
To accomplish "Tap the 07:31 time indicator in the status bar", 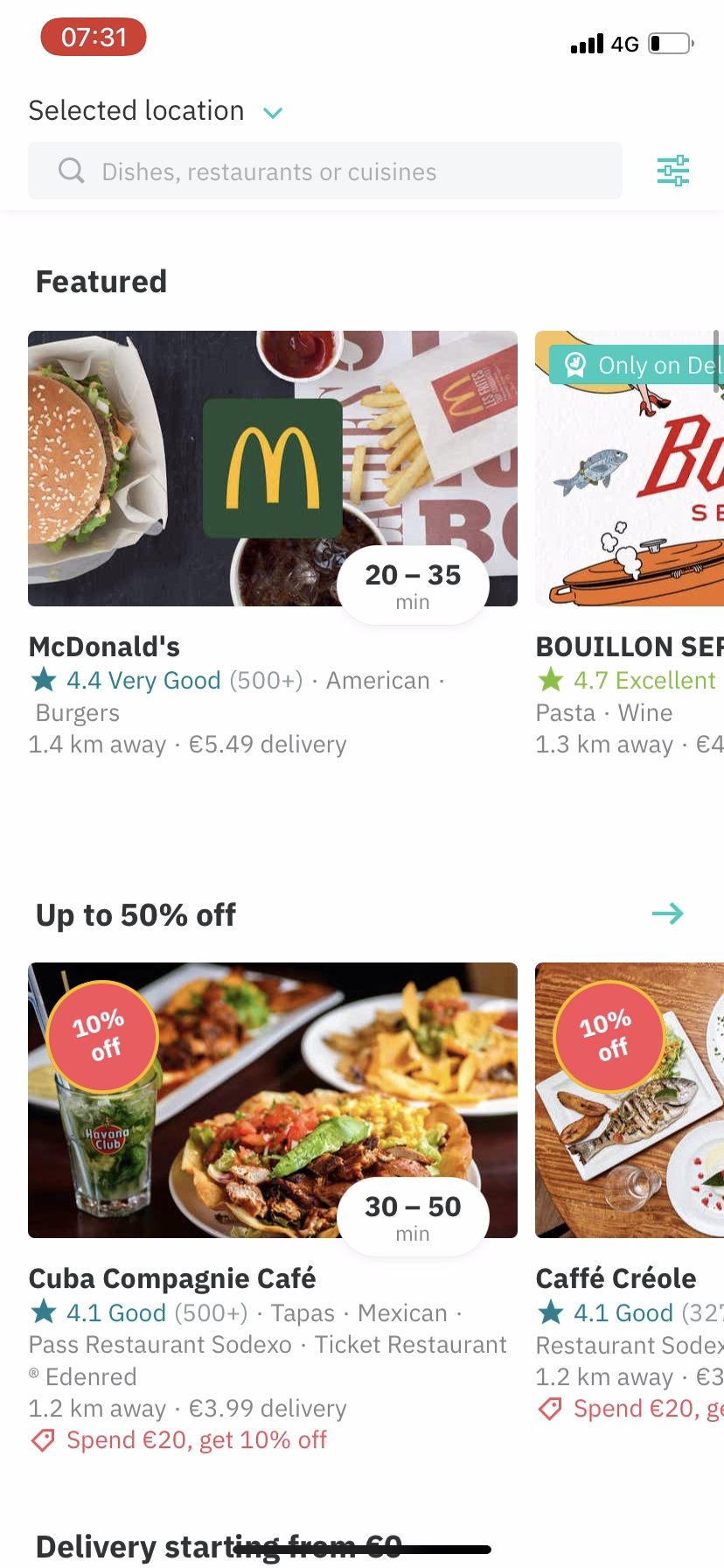I will click(x=93, y=37).
